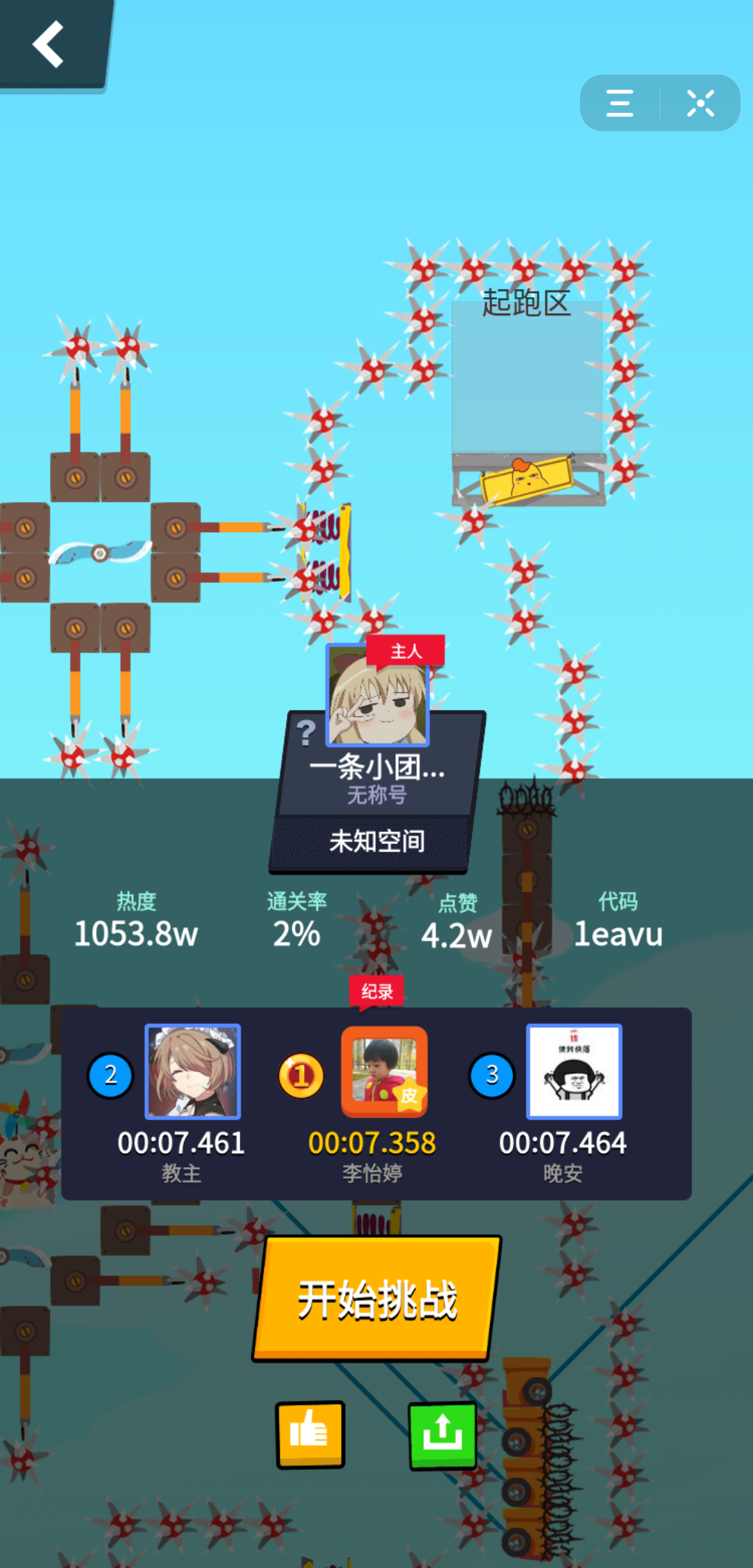Open the mini-program menu icon

click(x=619, y=103)
